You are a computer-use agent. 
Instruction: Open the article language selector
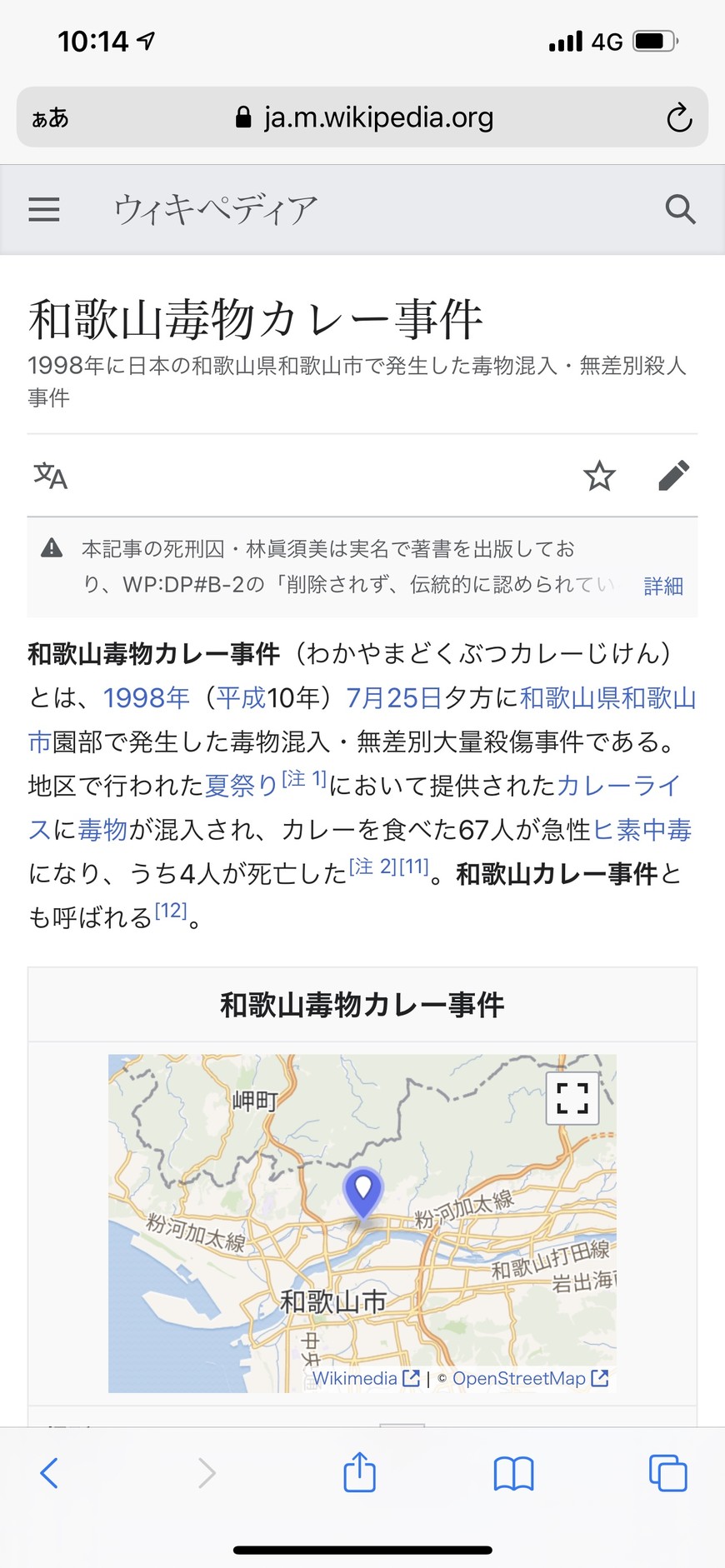(x=50, y=476)
